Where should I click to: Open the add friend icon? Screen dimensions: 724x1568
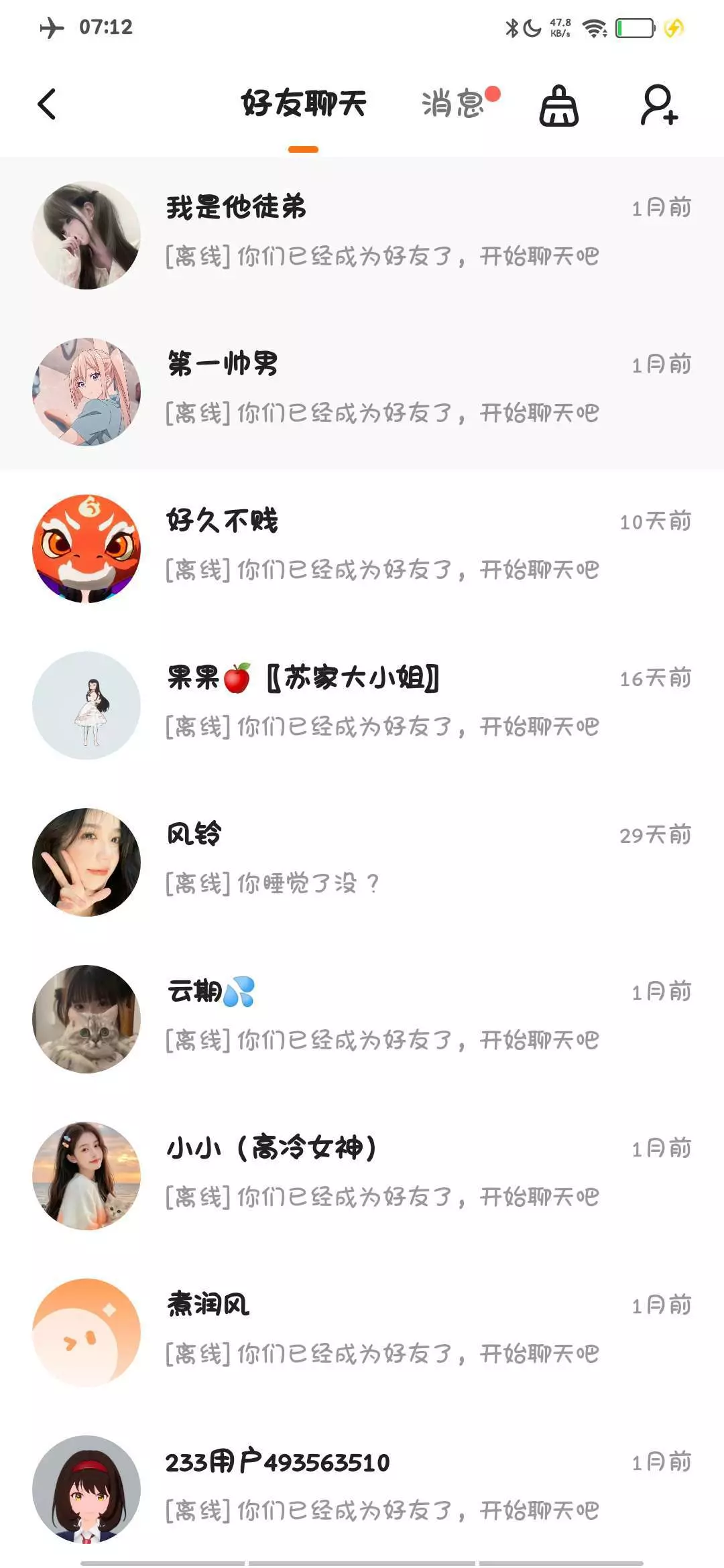(659, 106)
